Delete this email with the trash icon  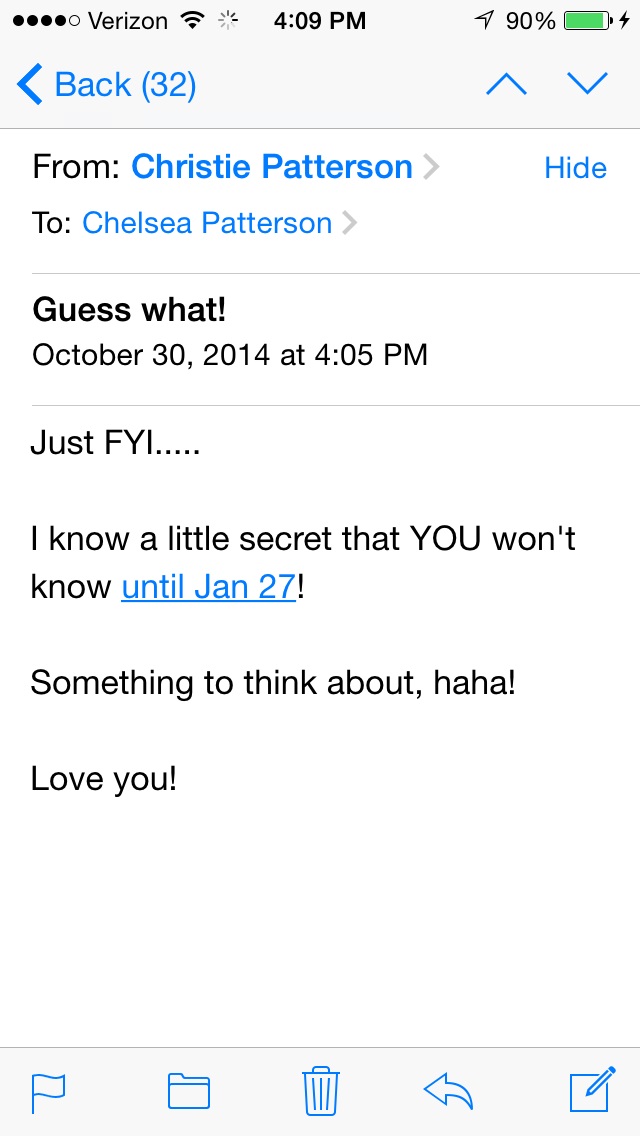pyautogui.click(x=320, y=1090)
